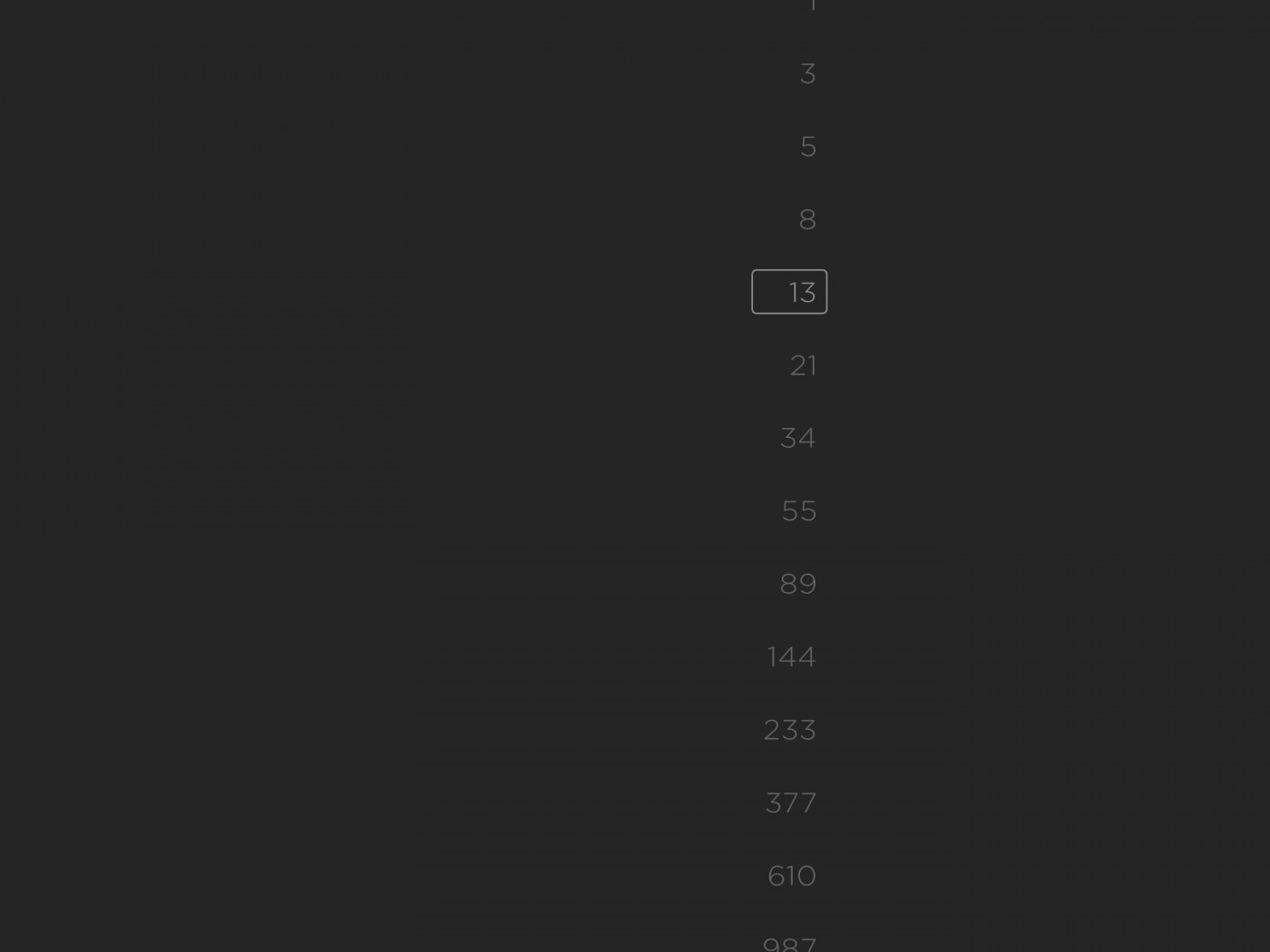Tap the highlighted 13 value
The height and width of the screenshot is (952, 1270).
790,292
